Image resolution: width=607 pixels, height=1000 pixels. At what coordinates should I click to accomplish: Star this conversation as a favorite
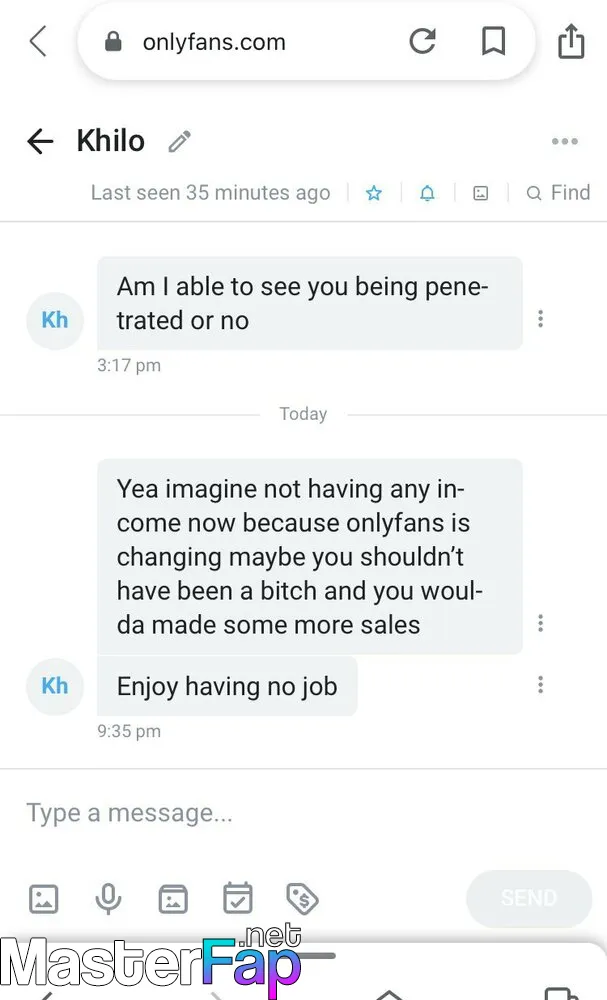(374, 193)
